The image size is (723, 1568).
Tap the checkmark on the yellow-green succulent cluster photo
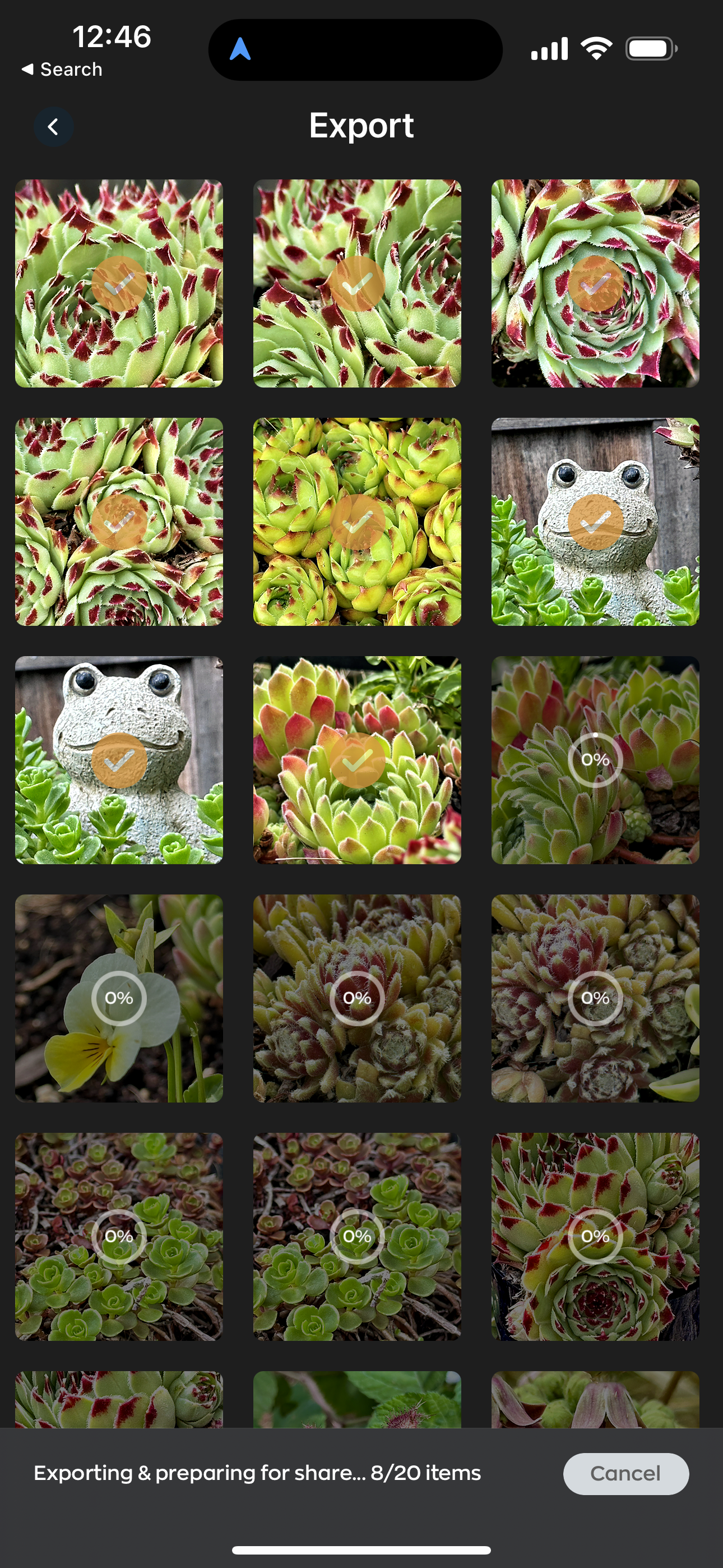[356, 521]
